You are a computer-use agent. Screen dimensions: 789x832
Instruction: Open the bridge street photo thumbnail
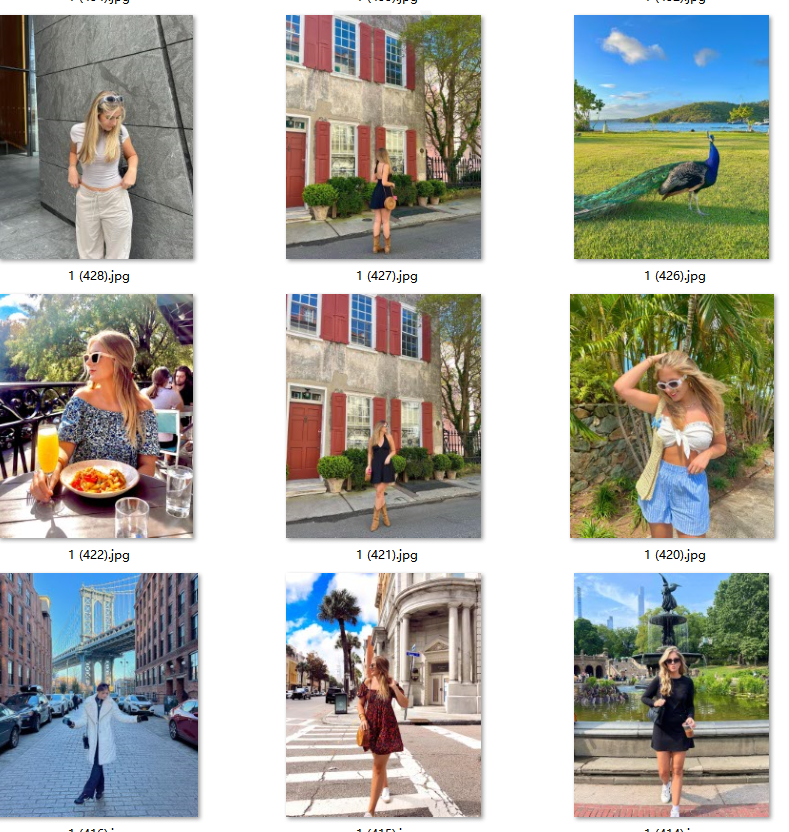97,695
